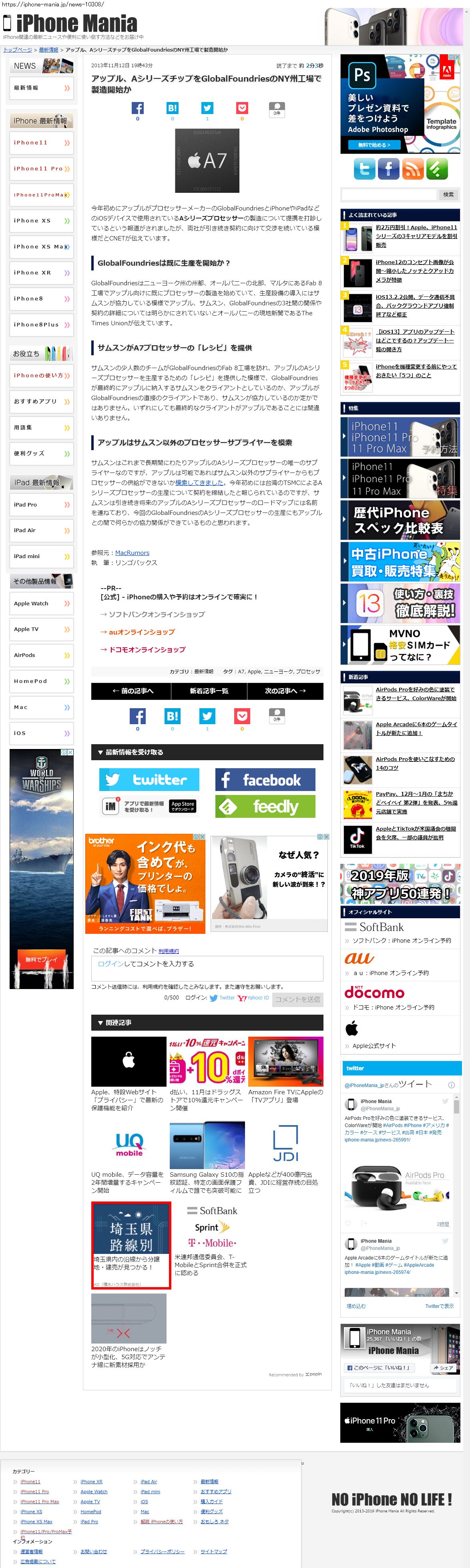The image size is (470, 1568).
Task: Open the top-ranked article about iPhone11 discount
Action: [x=416, y=236]
